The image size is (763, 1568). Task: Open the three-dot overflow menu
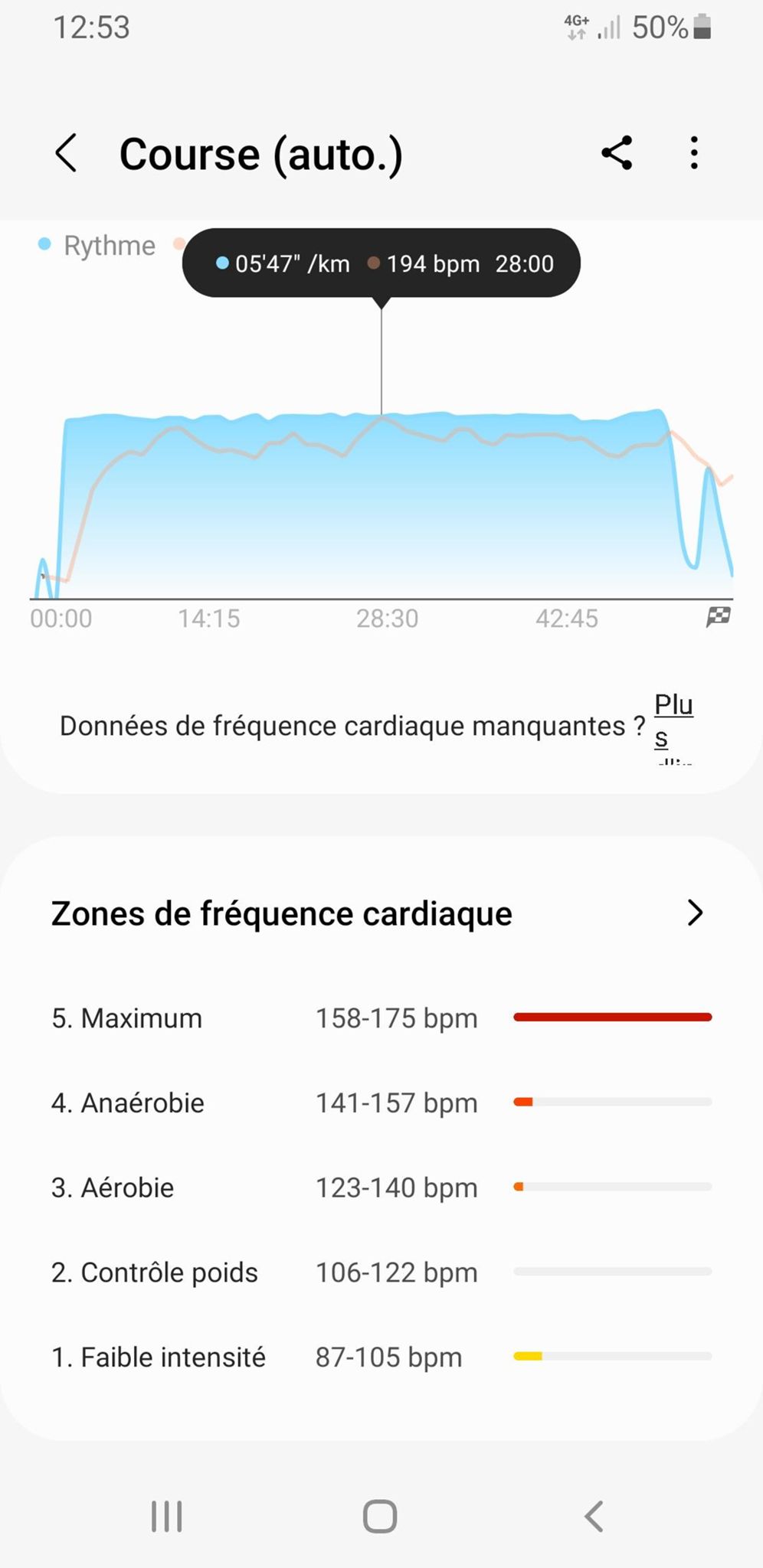[694, 153]
